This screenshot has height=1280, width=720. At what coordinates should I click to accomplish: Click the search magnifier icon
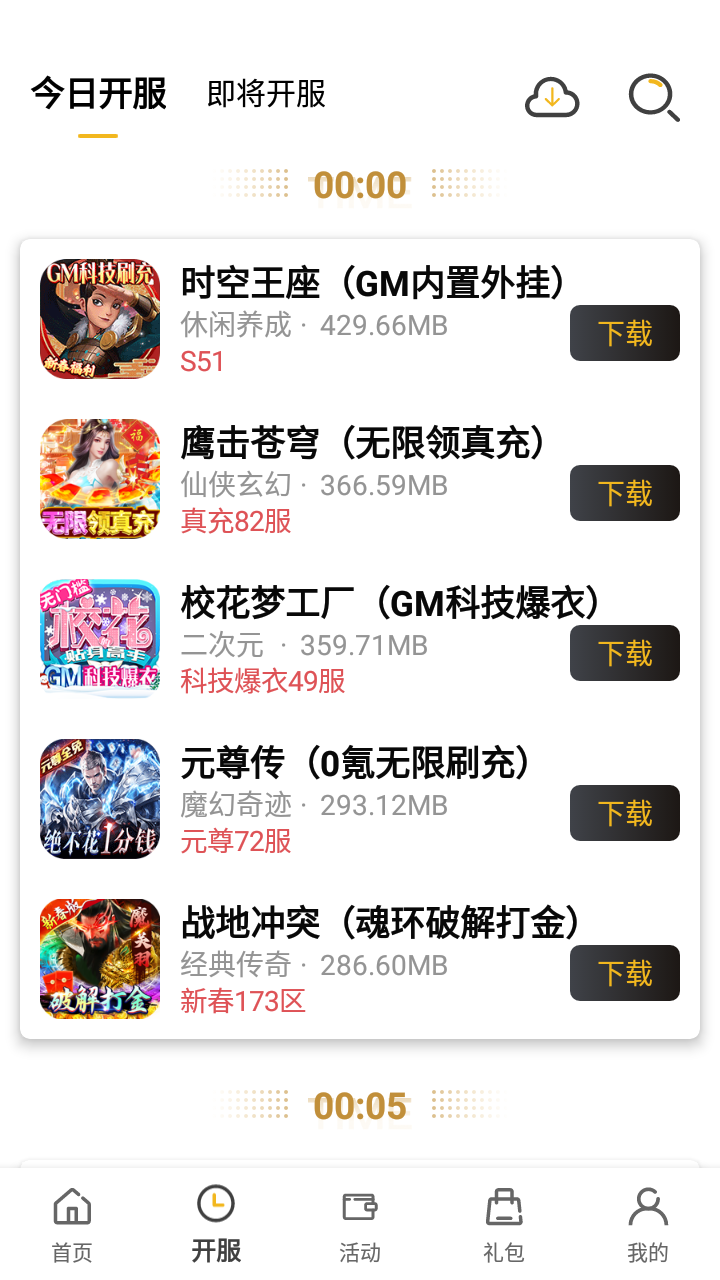(652, 97)
